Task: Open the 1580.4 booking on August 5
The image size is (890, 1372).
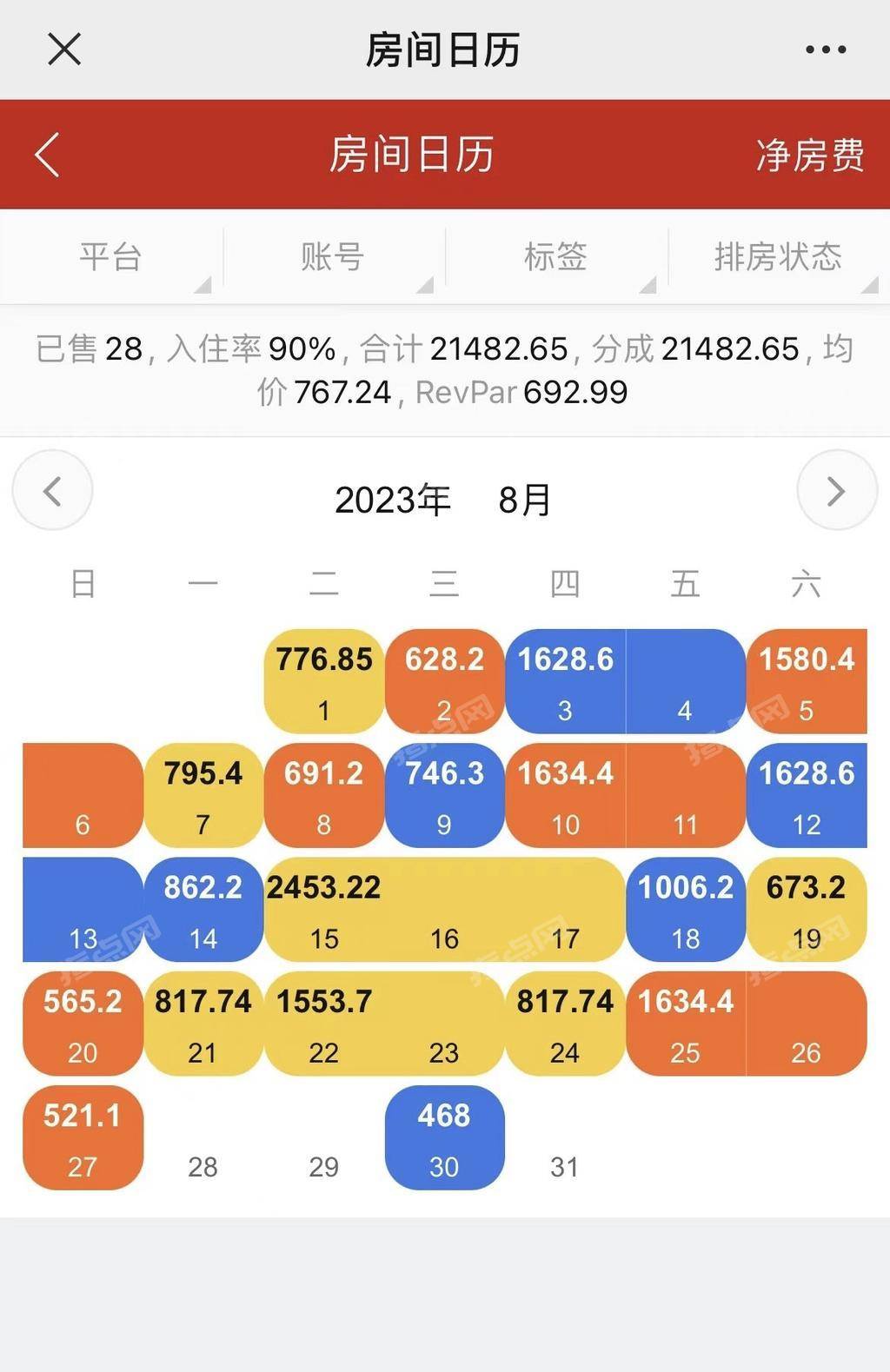Action: [807, 681]
